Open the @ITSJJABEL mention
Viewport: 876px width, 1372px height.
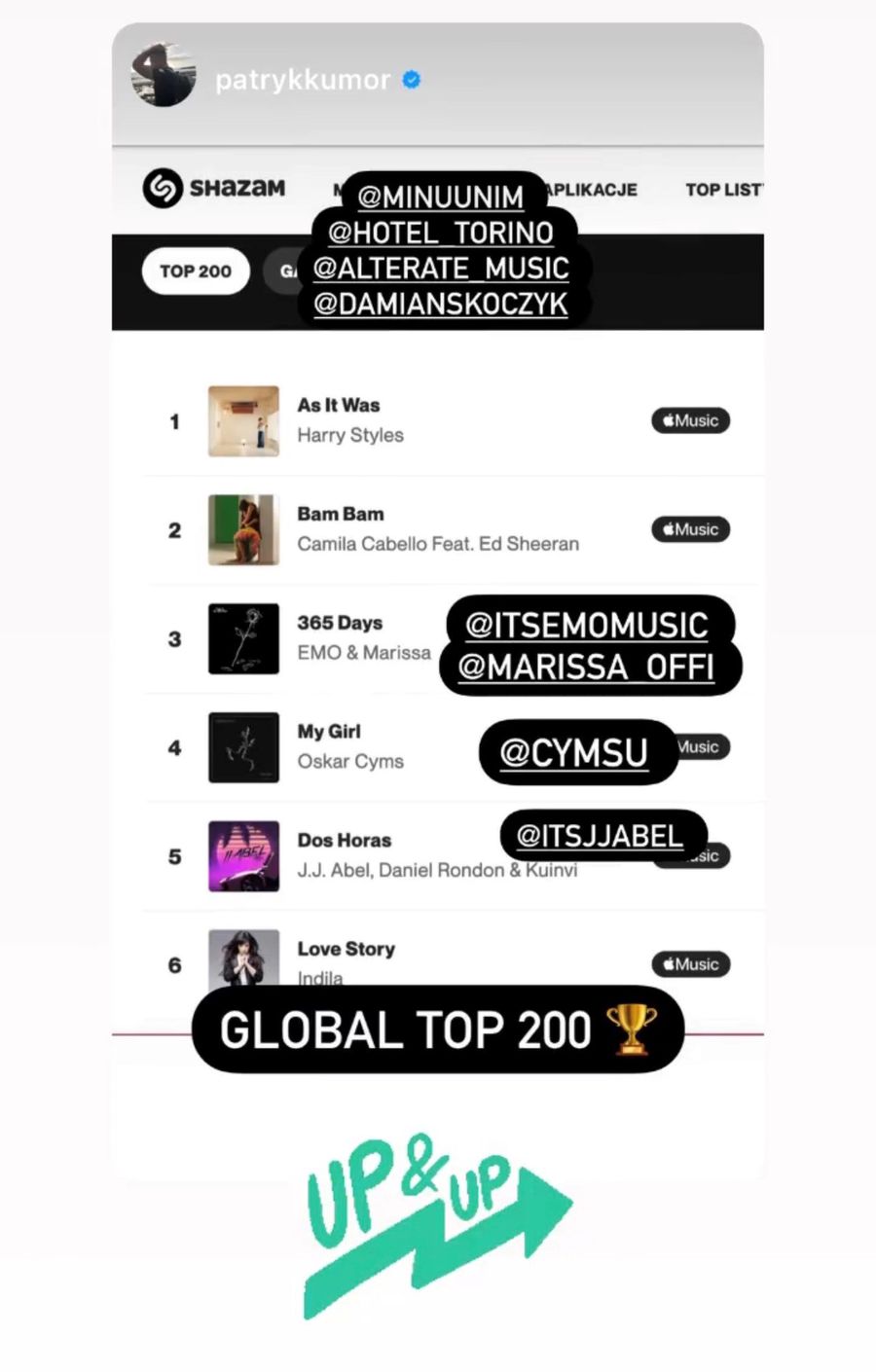(x=600, y=835)
